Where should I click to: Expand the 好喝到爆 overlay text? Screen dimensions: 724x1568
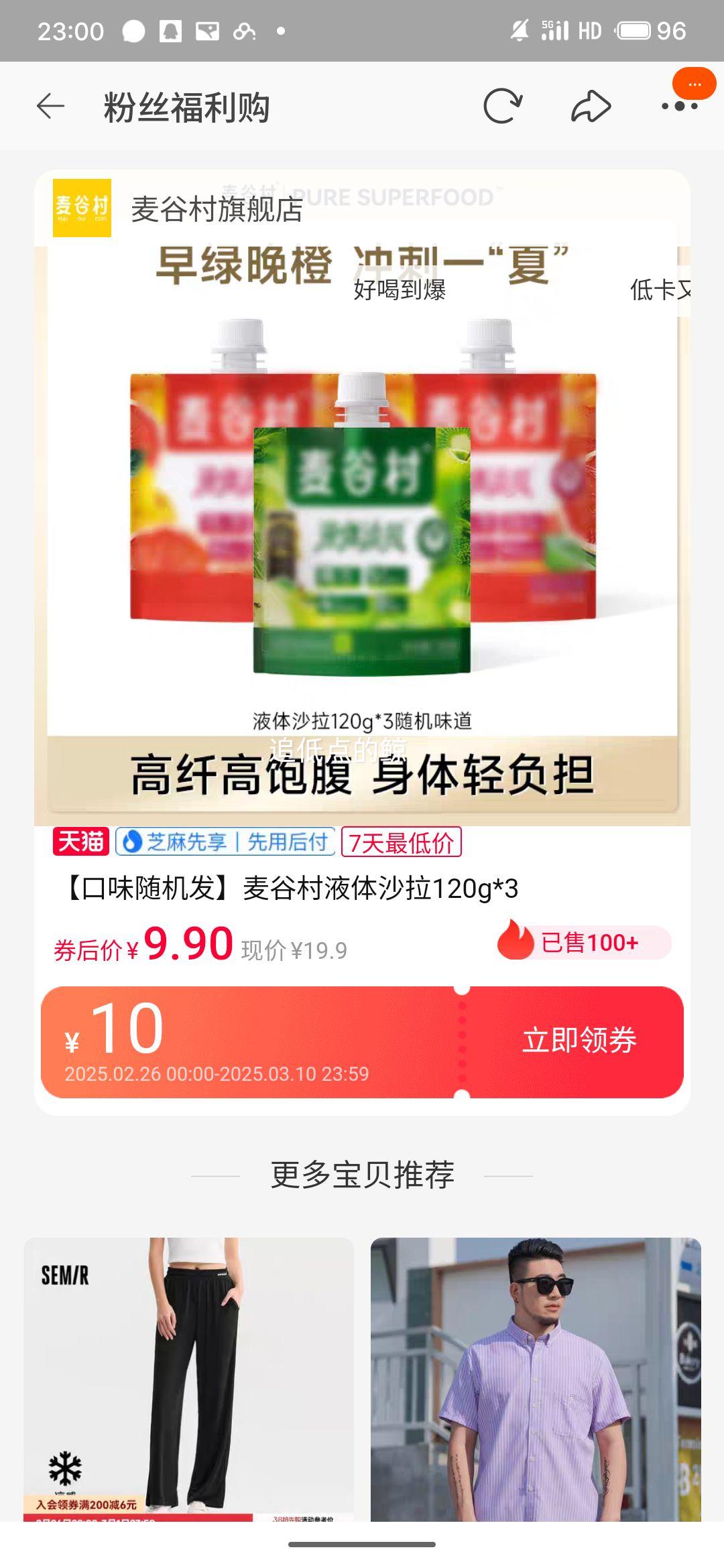tap(400, 290)
